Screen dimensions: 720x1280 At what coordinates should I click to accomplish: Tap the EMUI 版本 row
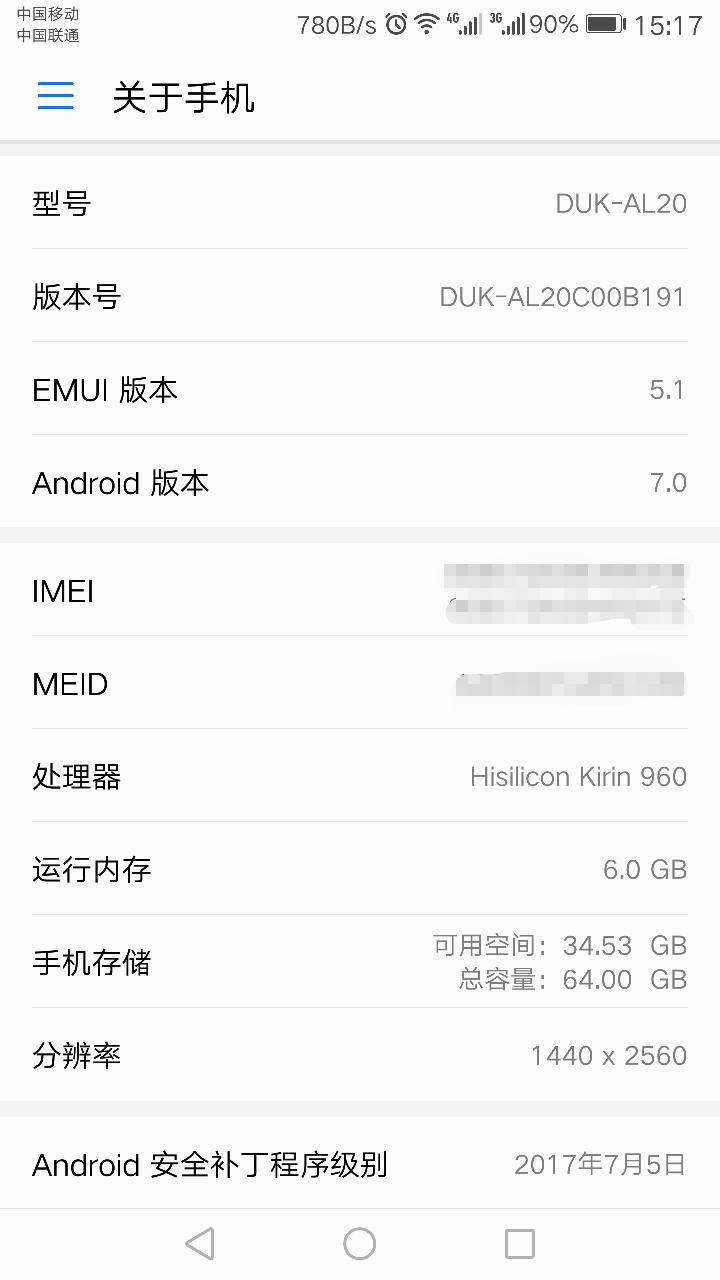pyautogui.click(x=360, y=389)
